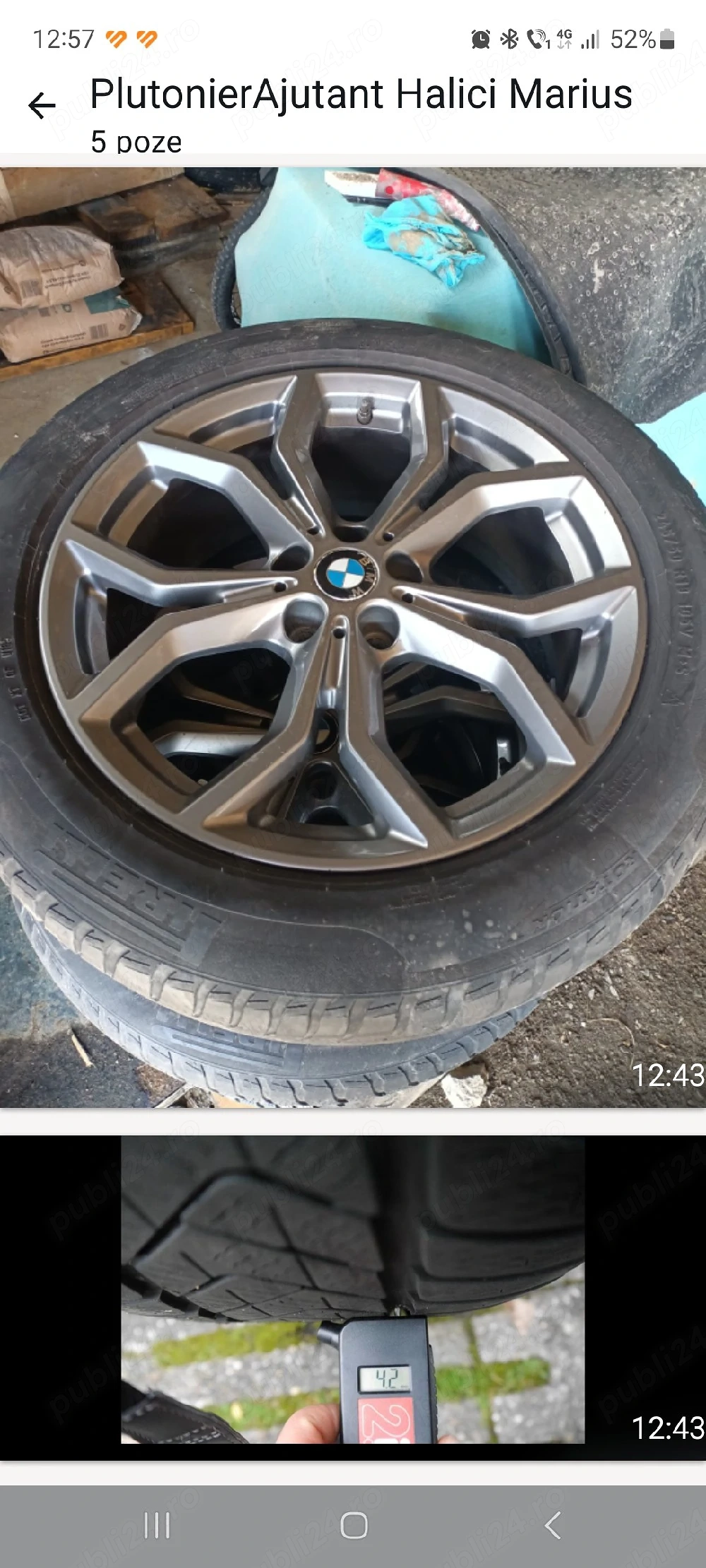Image resolution: width=706 pixels, height=1568 pixels.
Task: Open recent apps from navigation bar
Action: [157, 1526]
